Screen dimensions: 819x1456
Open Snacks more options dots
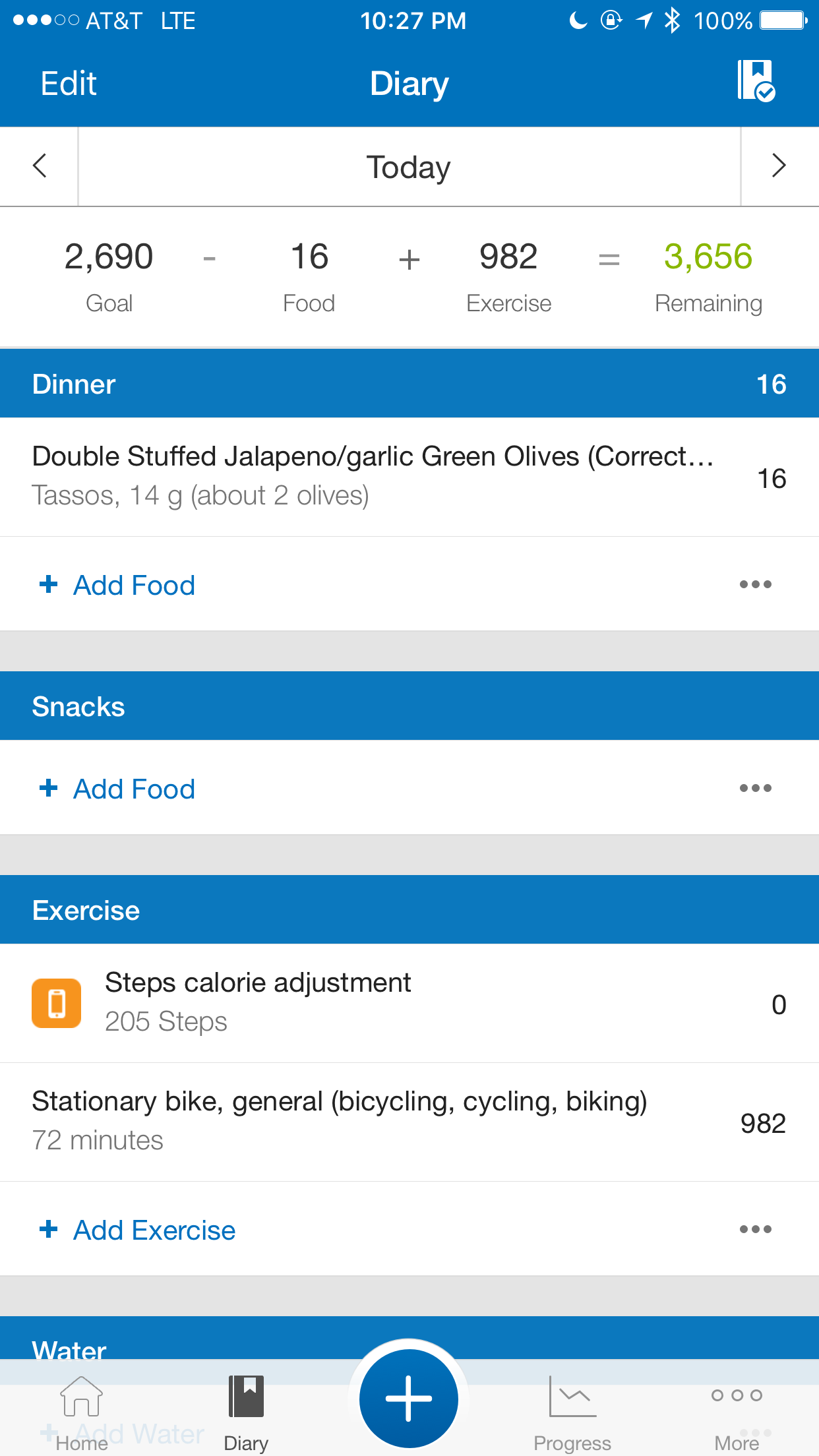pos(755,788)
